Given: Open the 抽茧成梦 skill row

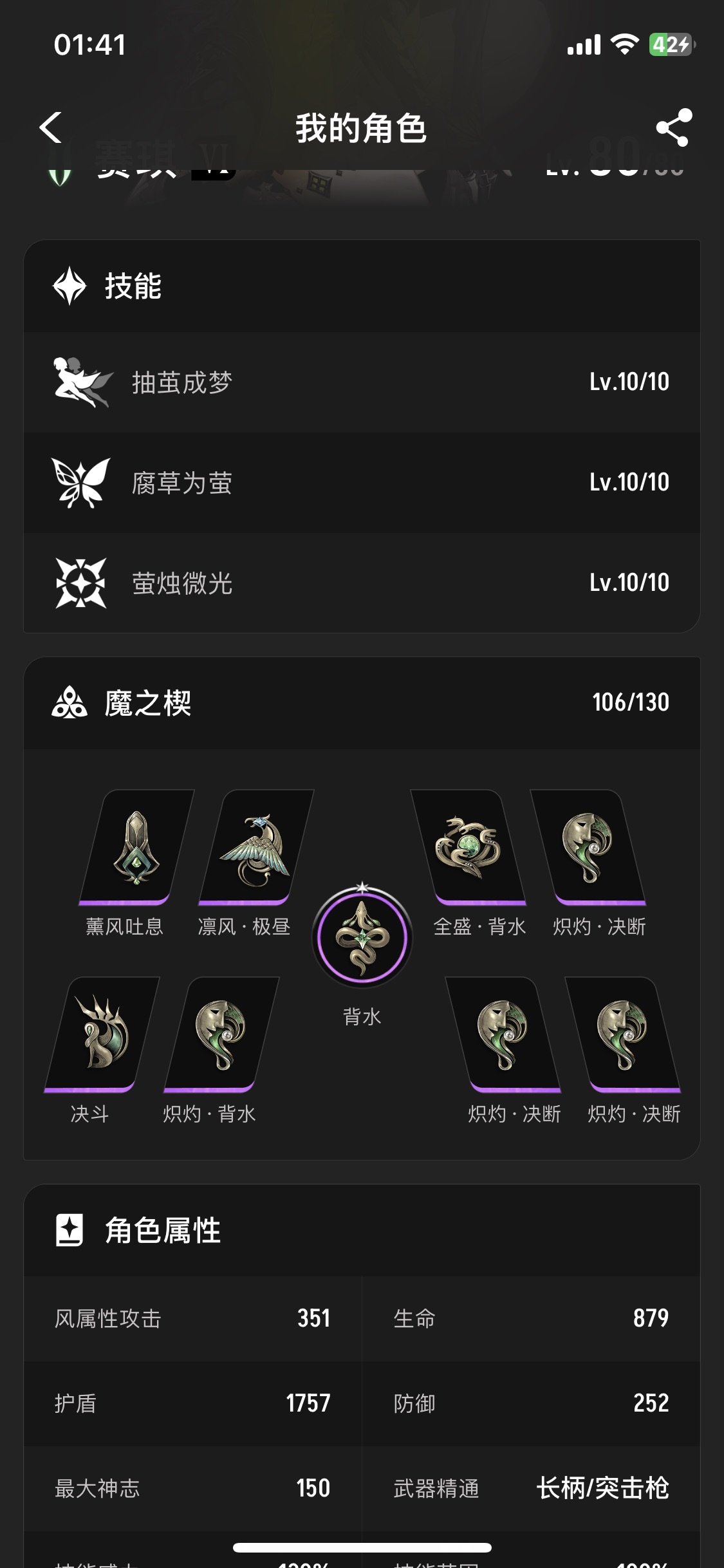Looking at the screenshot, I should pyautogui.click(x=362, y=382).
